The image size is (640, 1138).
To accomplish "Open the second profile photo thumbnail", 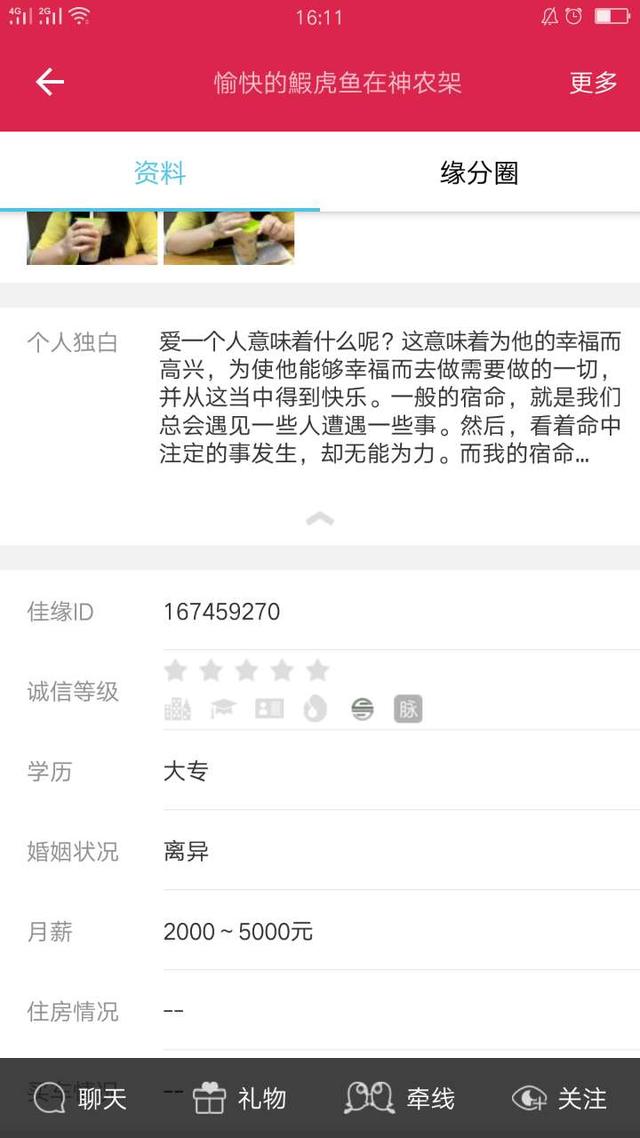I will [229, 238].
